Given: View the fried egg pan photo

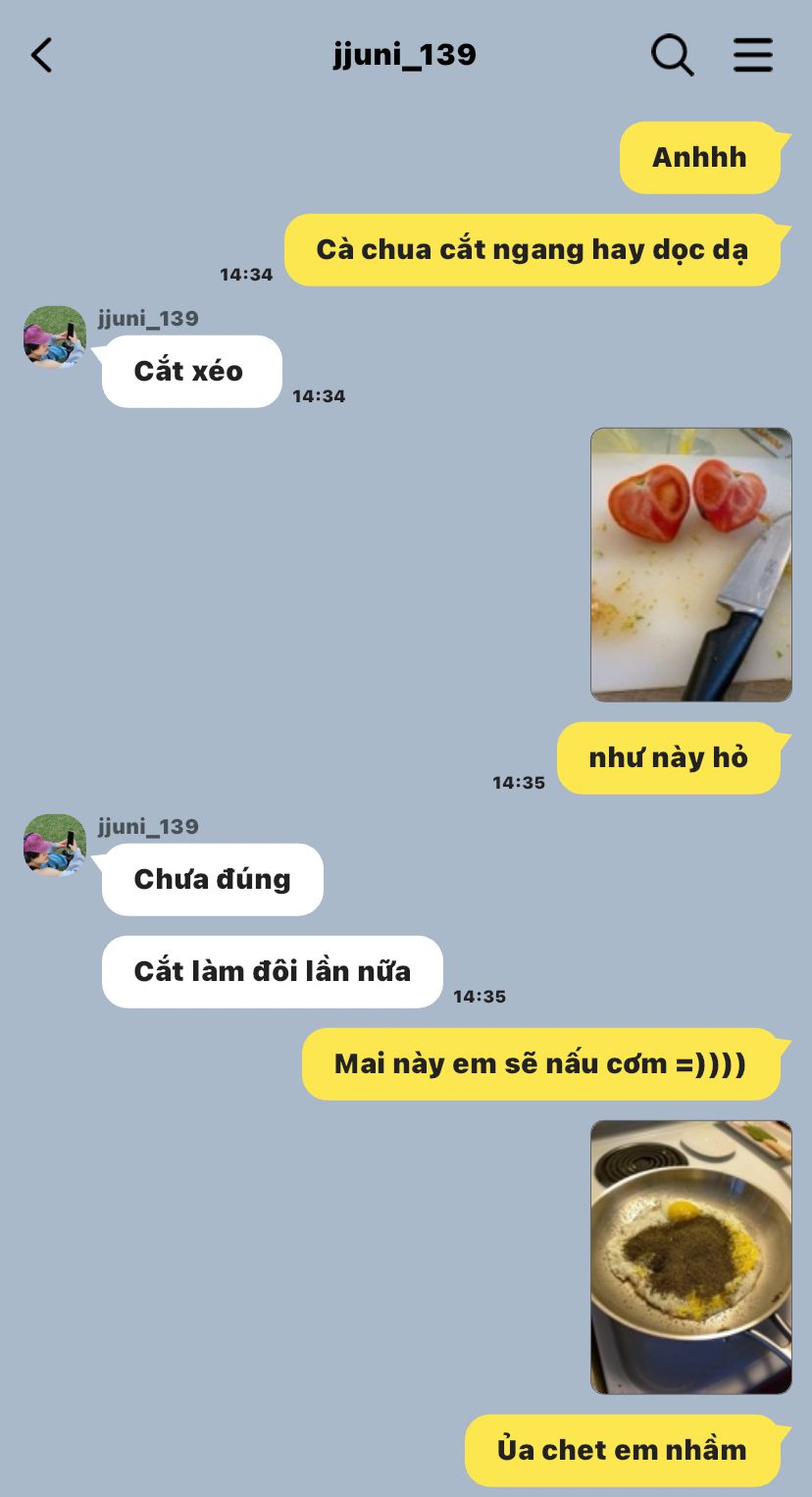Looking at the screenshot, I should tap(690, 1257).
